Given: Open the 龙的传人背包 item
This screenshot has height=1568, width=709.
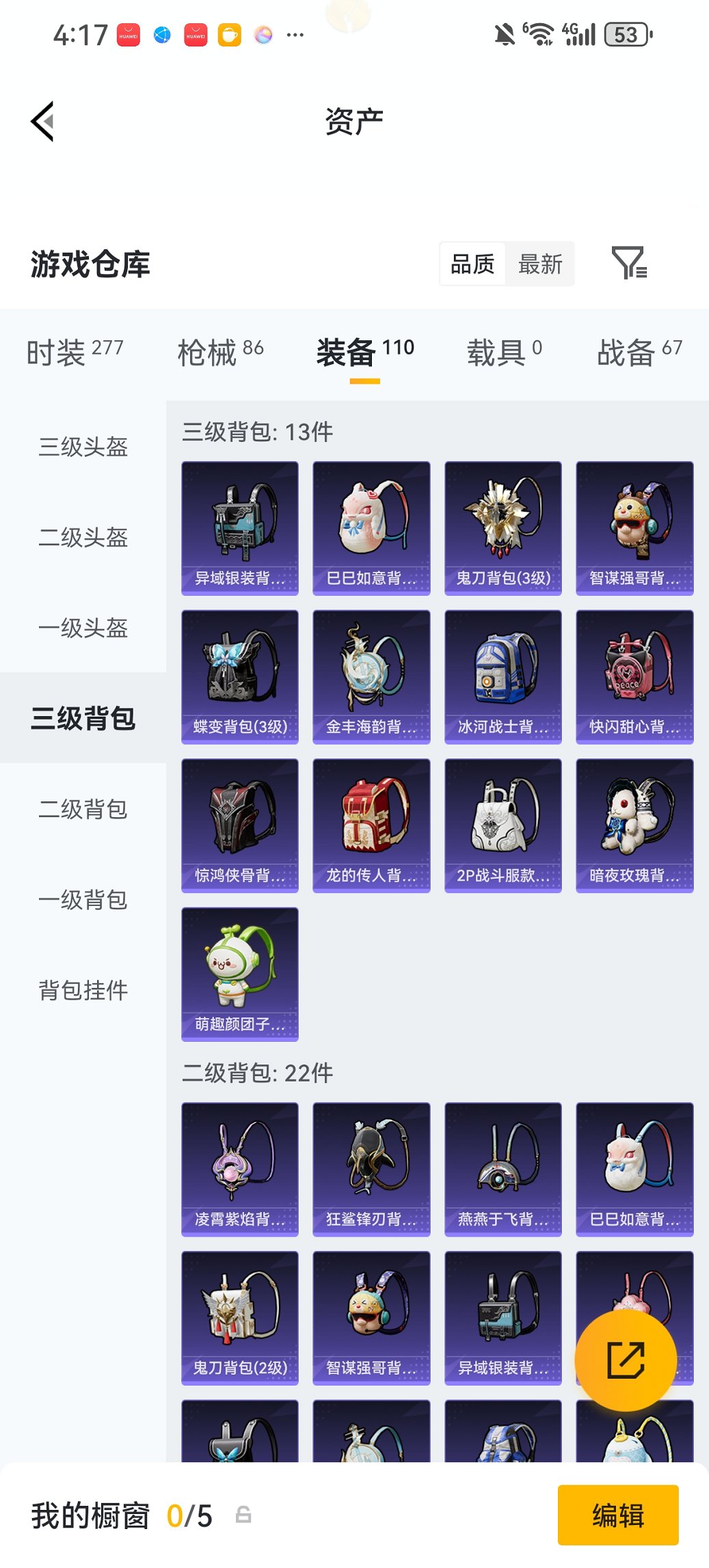Looking at the screenshot, I should (x=371, y=823).
